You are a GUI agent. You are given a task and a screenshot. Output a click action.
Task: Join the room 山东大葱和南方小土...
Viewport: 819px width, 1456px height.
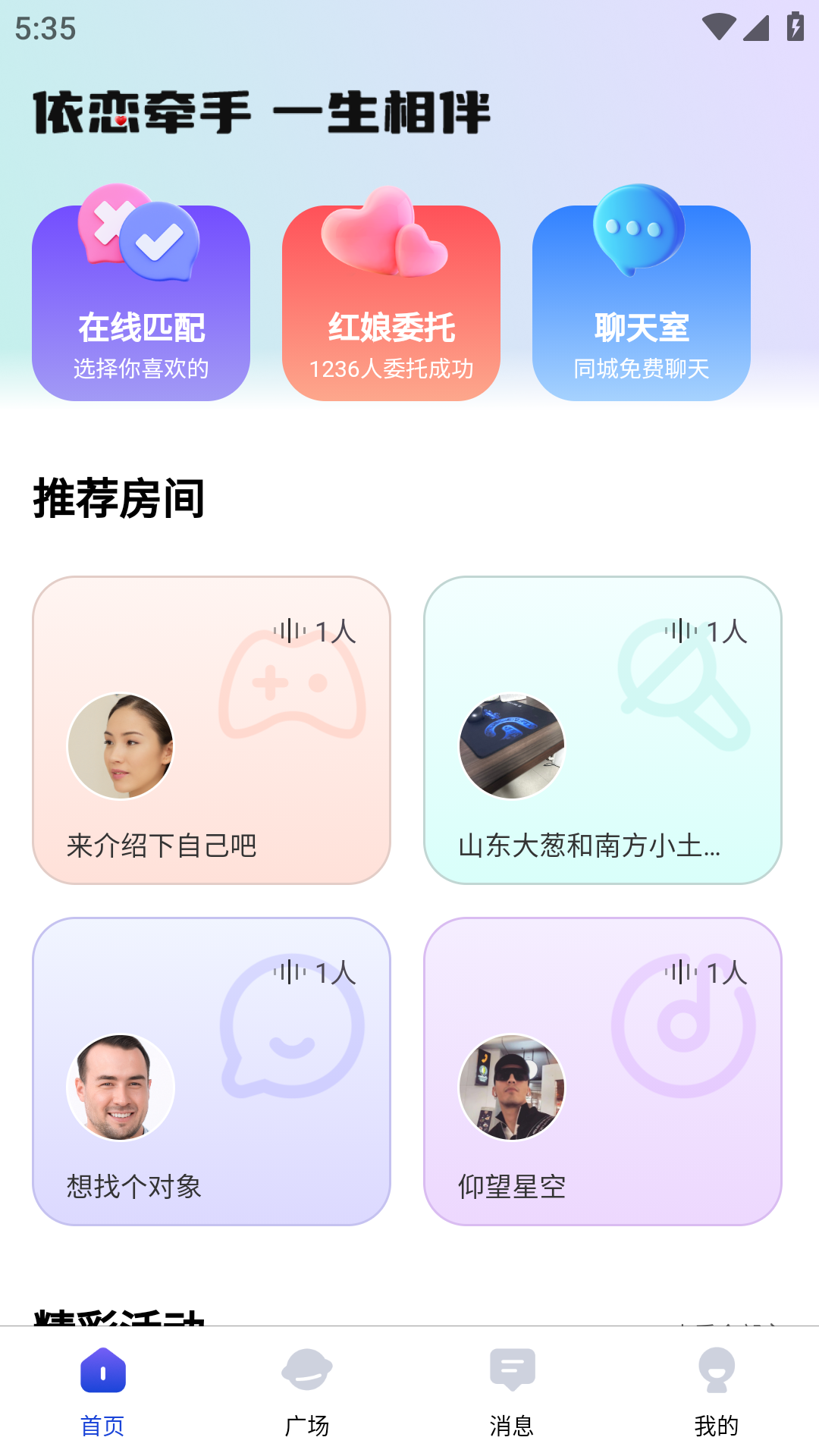click(603, 730)
